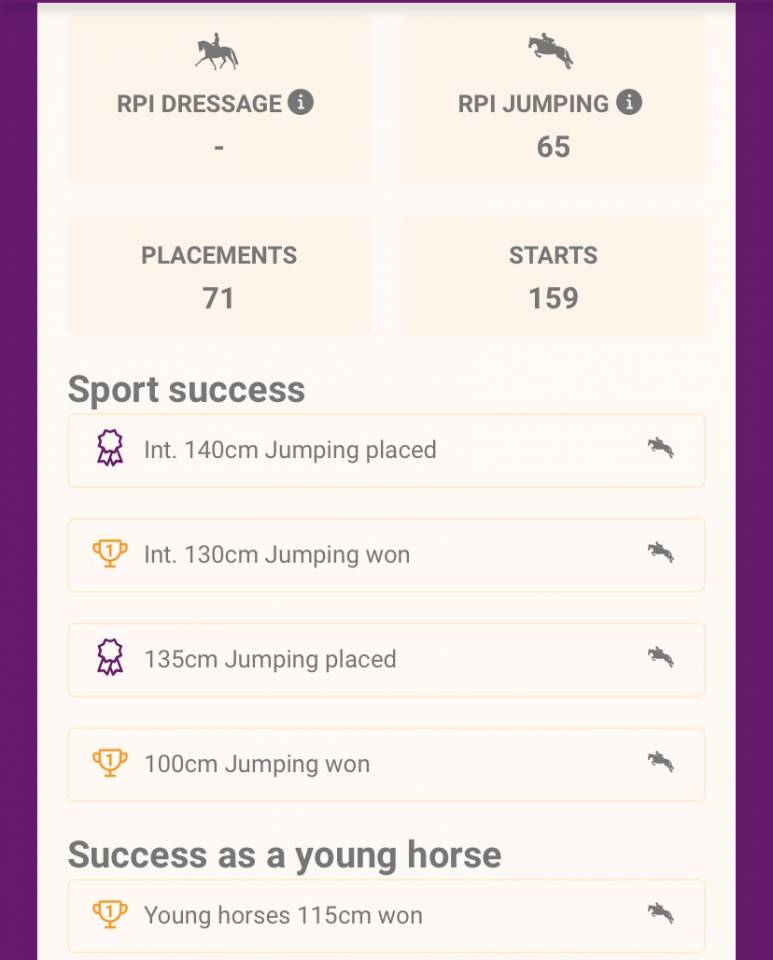Click the RPI Jumping value 65

pos(552,146)
